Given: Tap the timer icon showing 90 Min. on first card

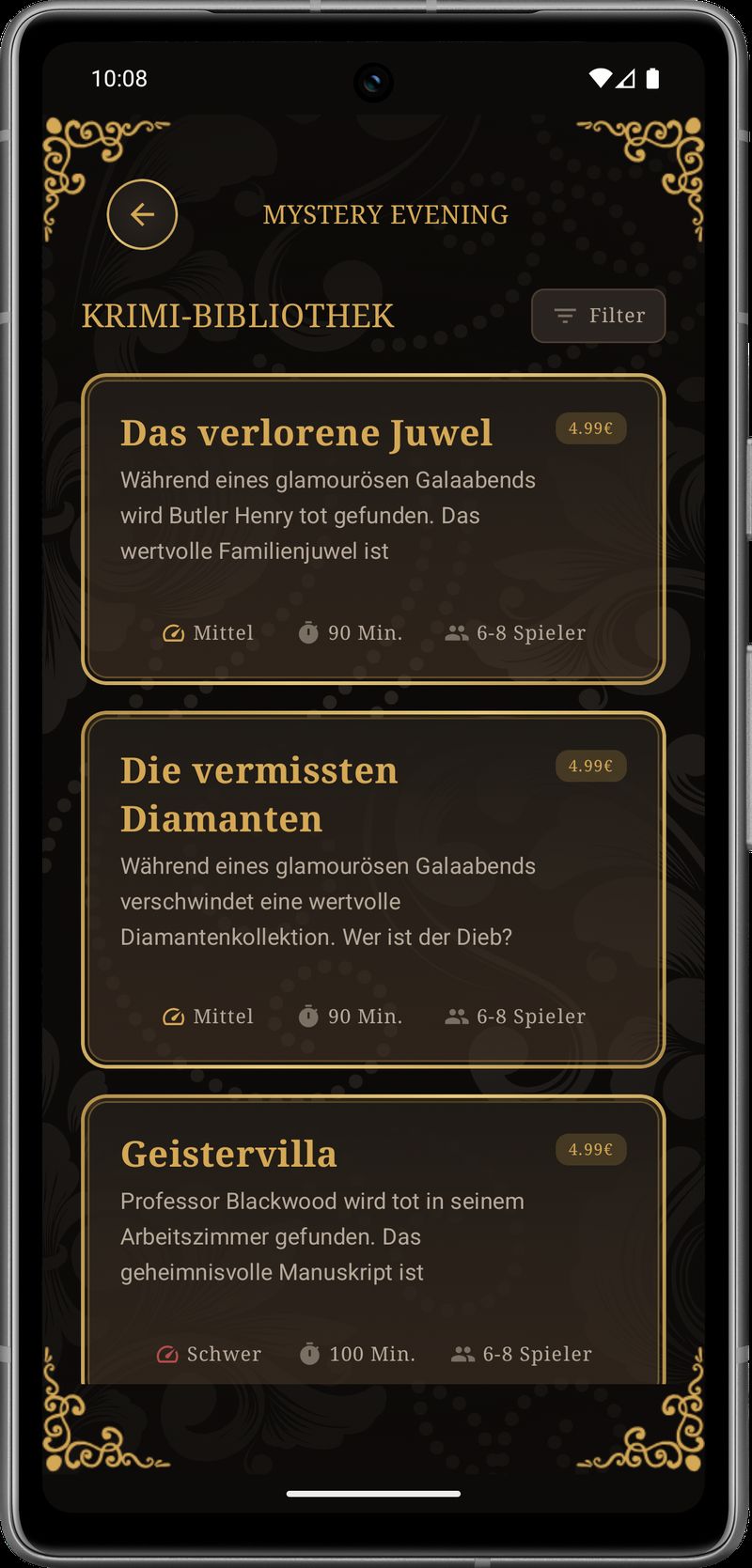Looking at the screenshot, I should click(308, 633).
